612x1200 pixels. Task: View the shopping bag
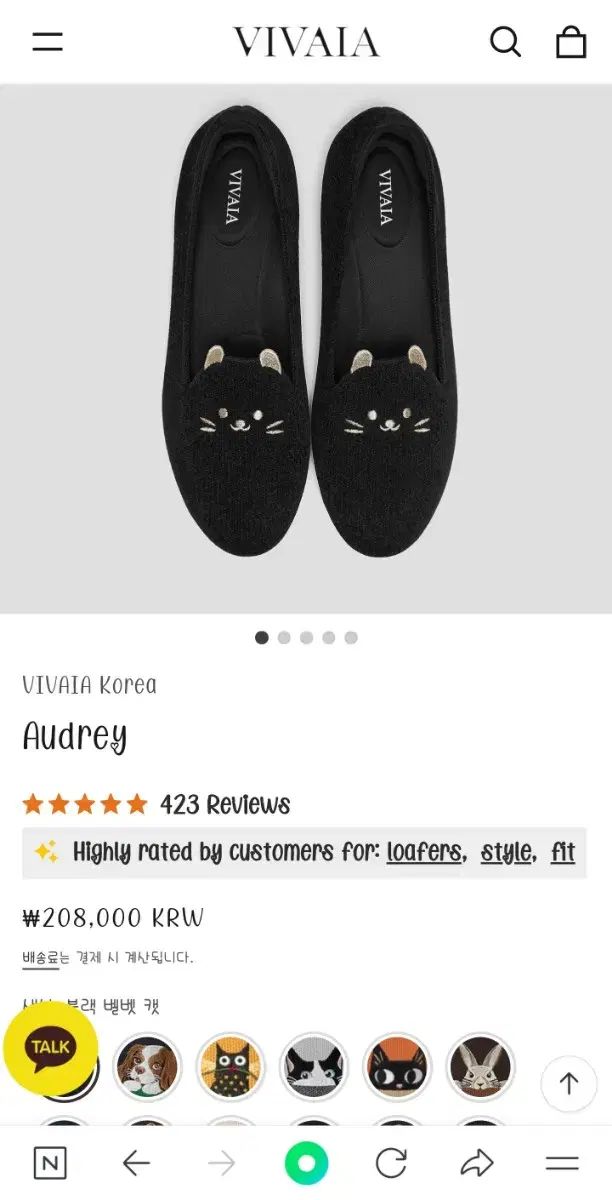point(570,42)
